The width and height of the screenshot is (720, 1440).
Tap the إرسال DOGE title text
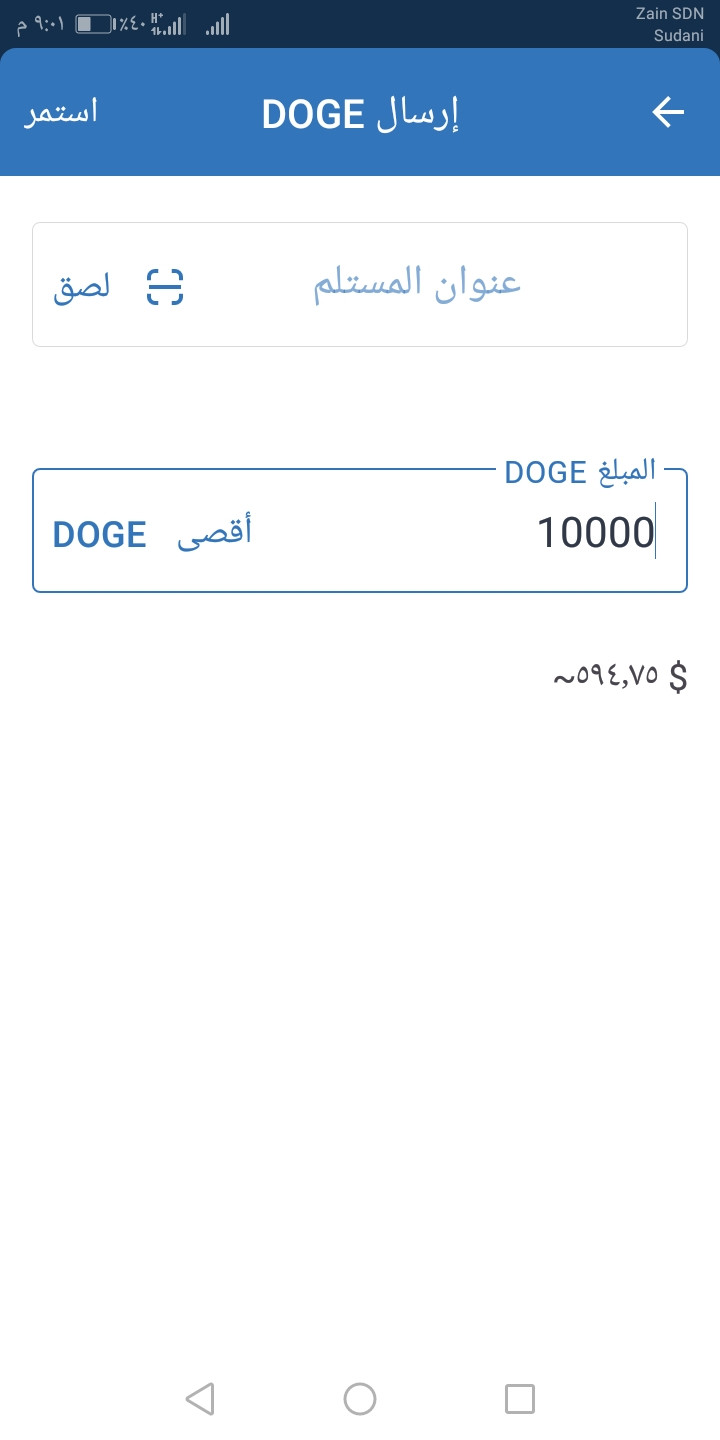tap(361, 112)
